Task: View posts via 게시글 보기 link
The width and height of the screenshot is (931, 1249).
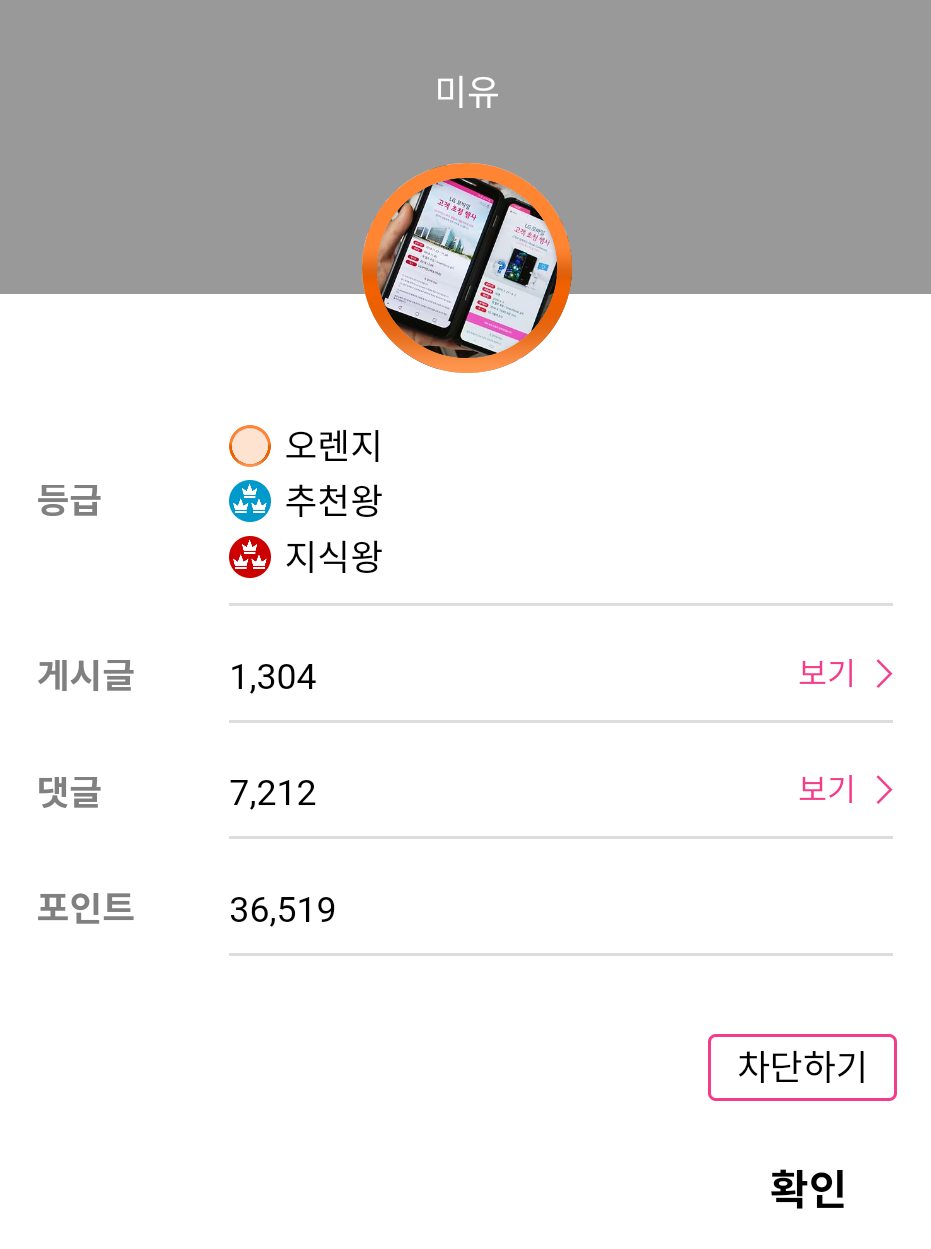Action: click(844, 675)
